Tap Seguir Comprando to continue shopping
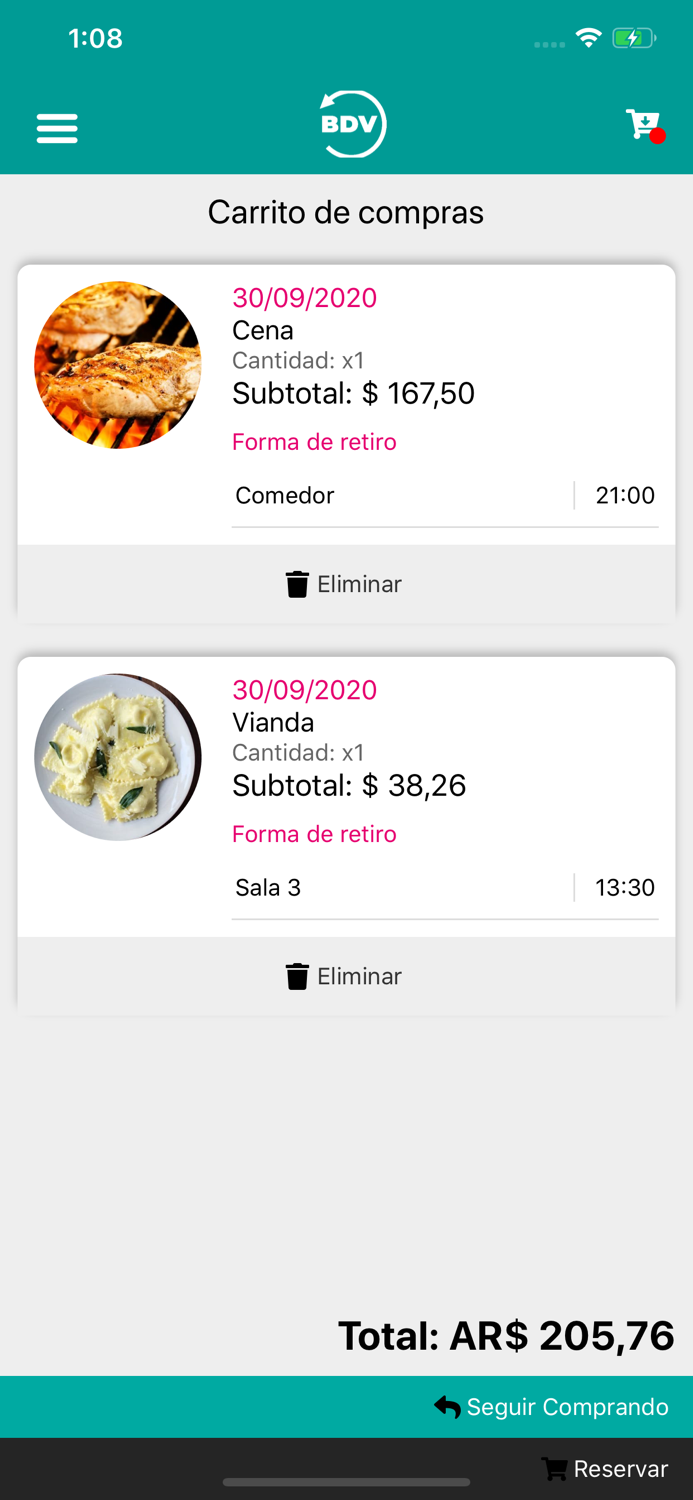The image size is (693, 1500). (552, 1407)
